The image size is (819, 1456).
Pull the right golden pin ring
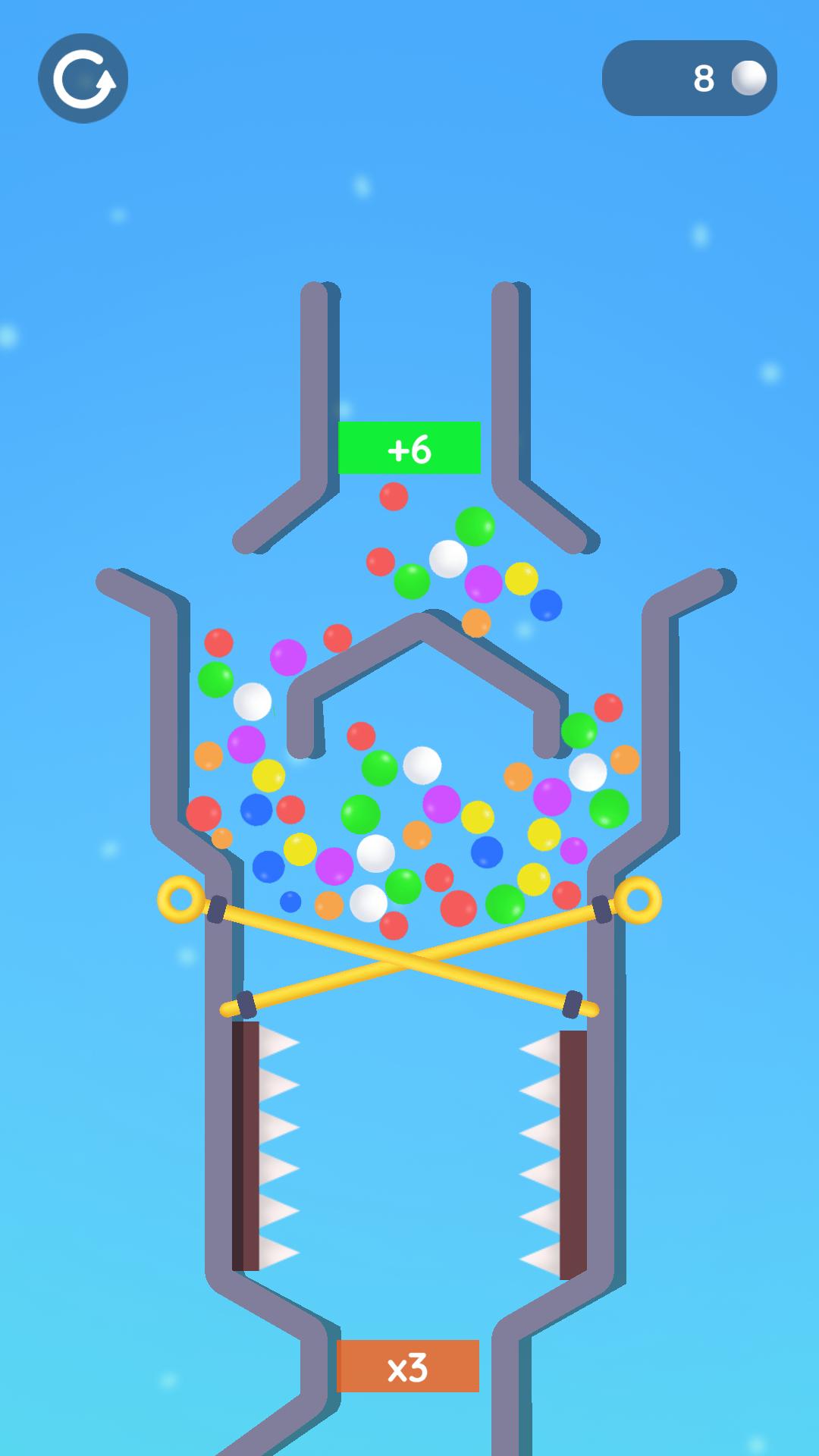[x=639, y=899]
